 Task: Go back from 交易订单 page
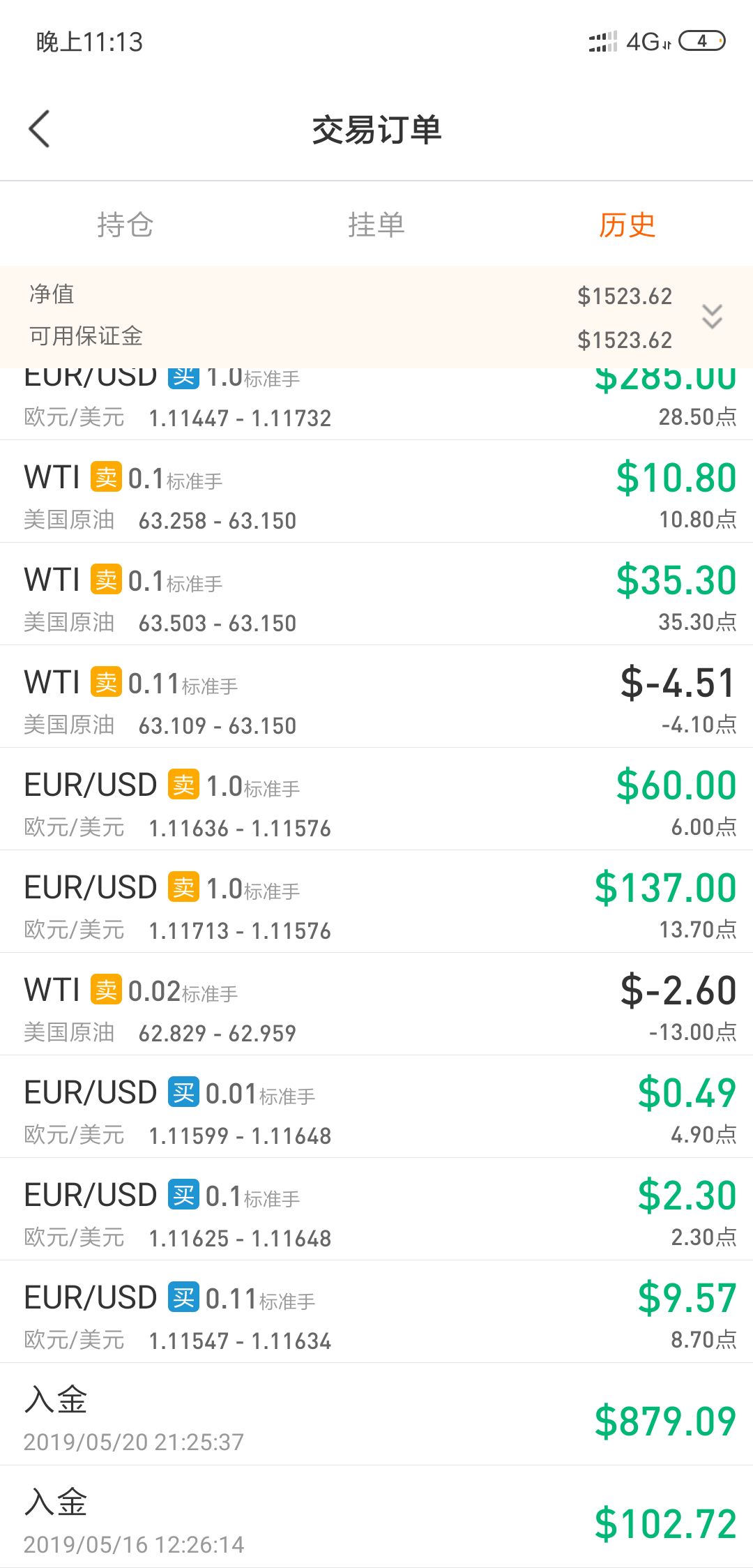(x=40, y=129)
